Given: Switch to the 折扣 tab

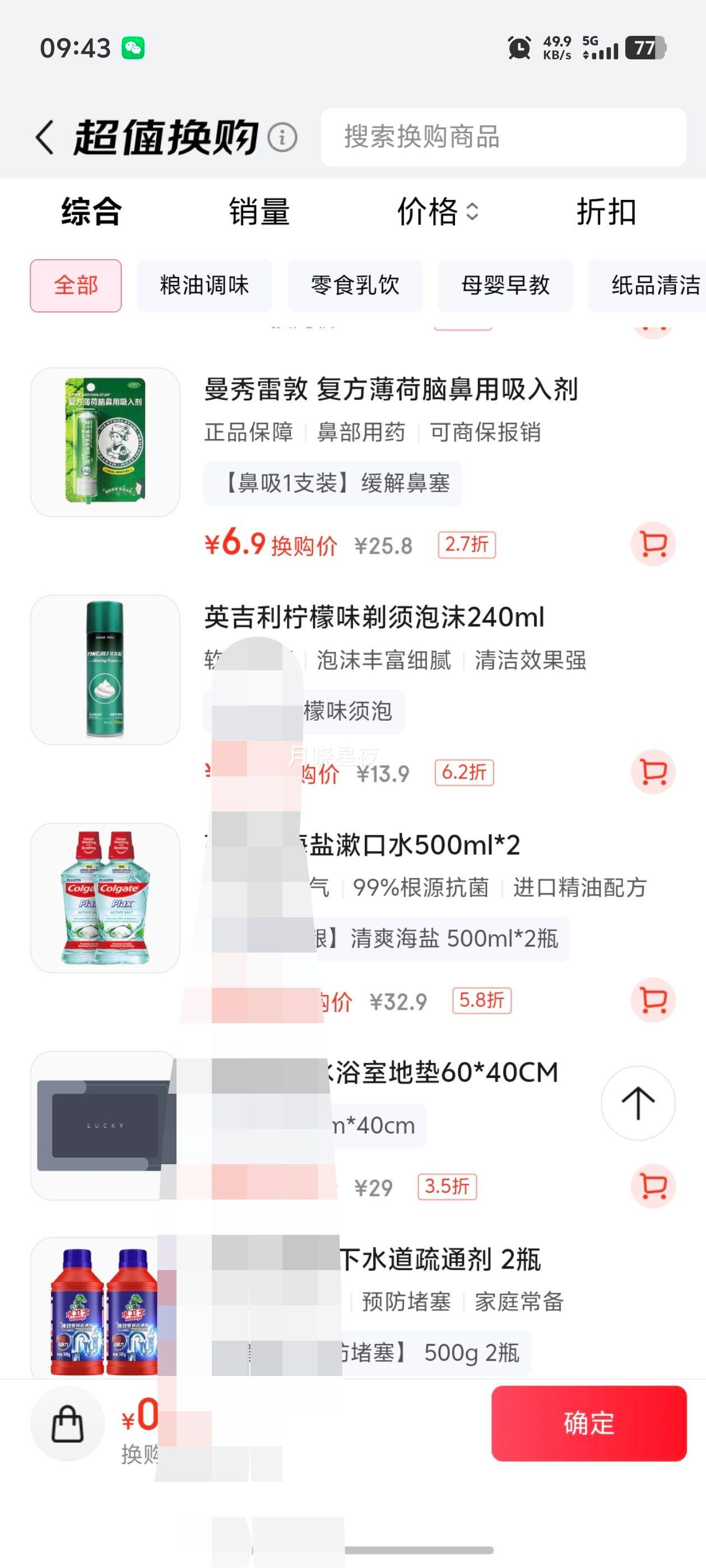Looking at the screenshot, I should (x=607, y=212).
